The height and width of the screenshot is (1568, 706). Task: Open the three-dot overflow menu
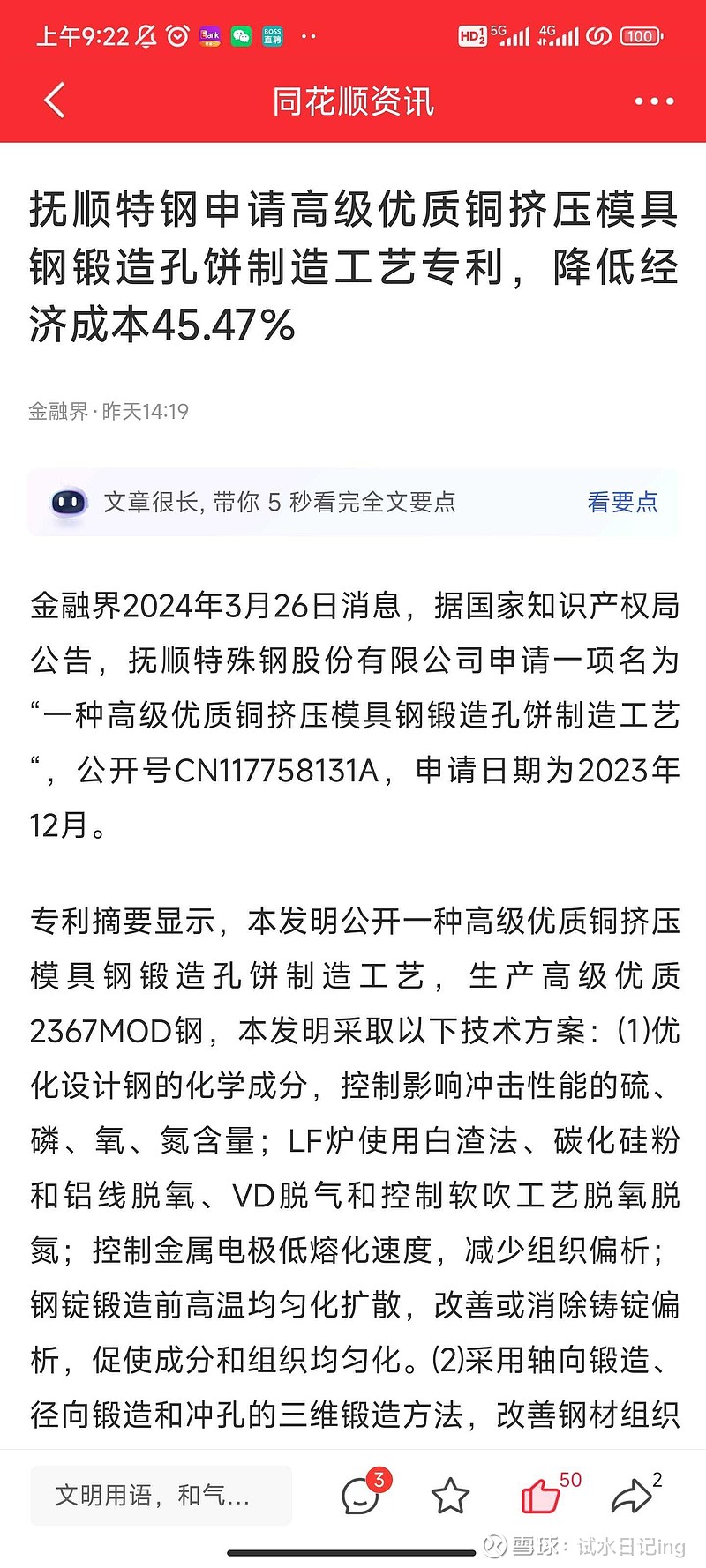tap(654, 101)
